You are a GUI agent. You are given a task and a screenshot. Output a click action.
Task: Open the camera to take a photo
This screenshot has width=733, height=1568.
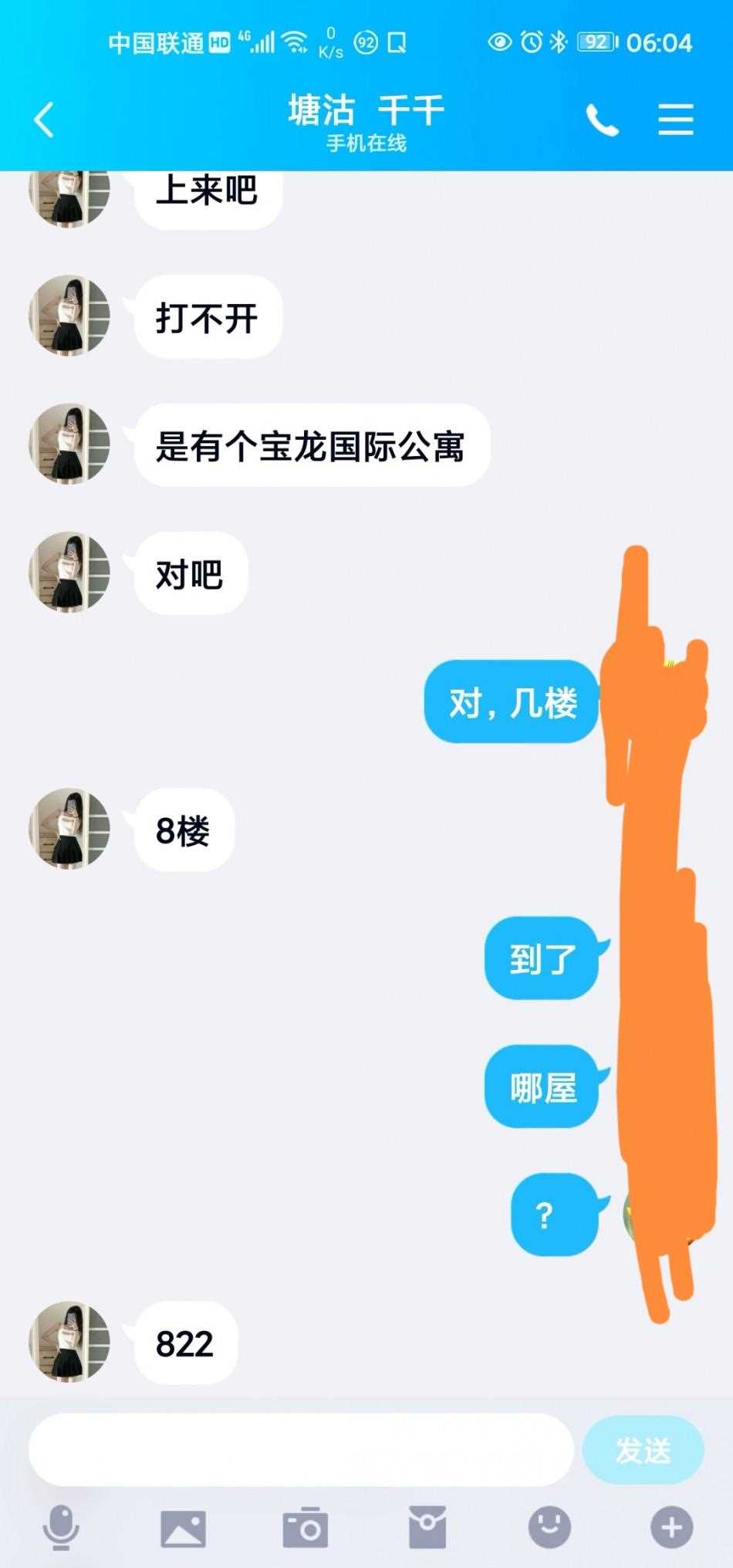pyautogui.click(x=306, y=1528)
